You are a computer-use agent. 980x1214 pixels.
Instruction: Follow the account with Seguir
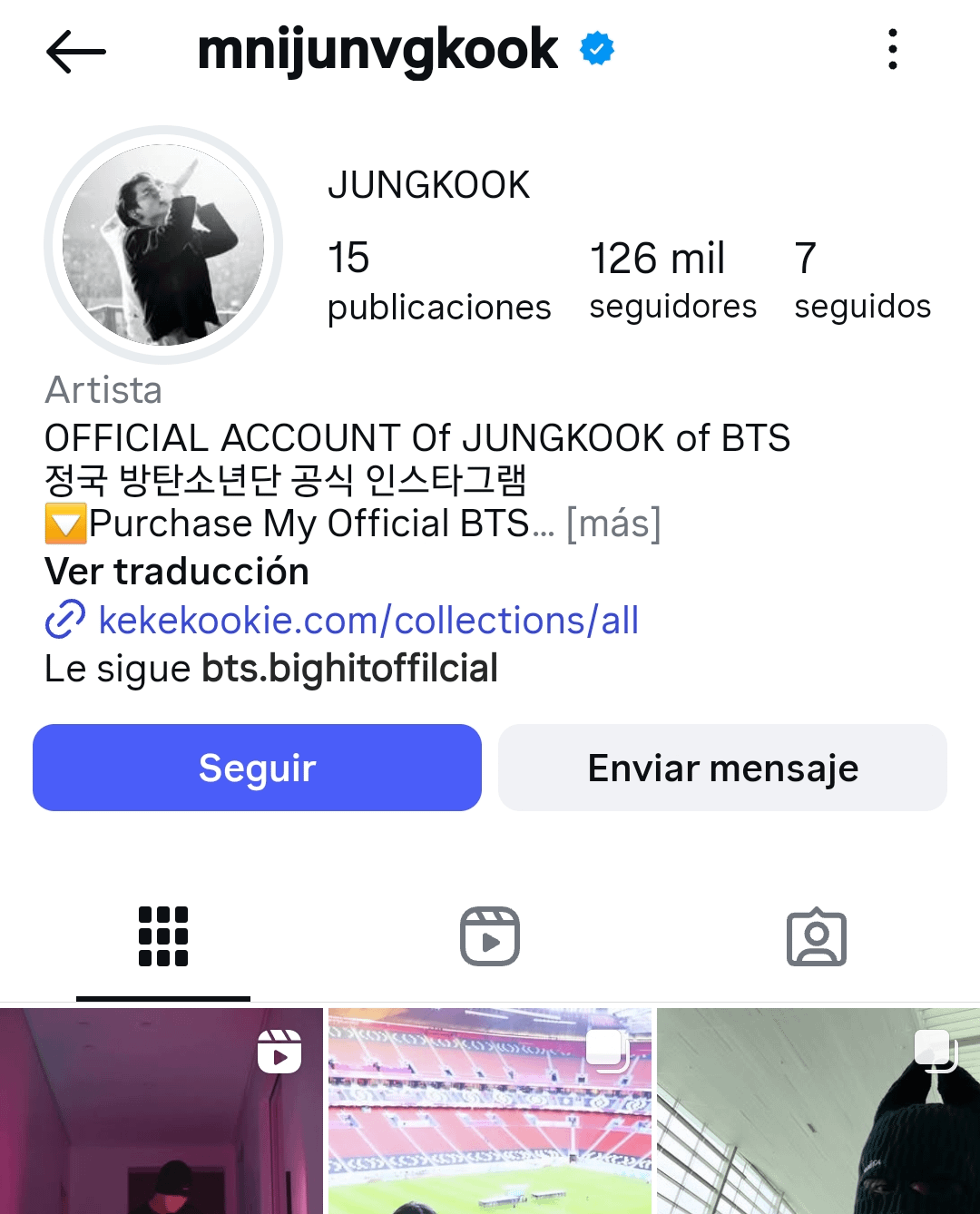pos(257,768)
